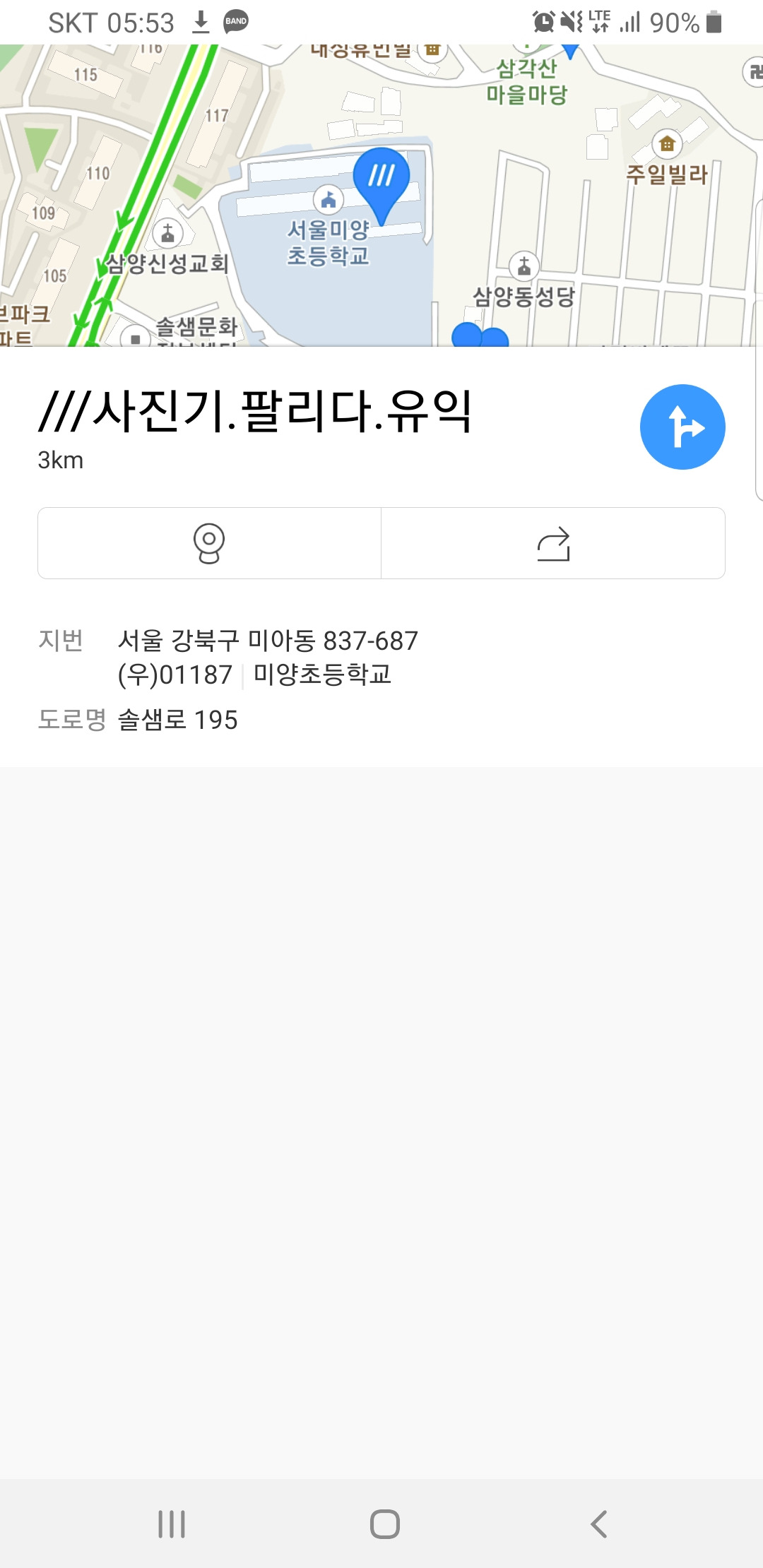Screen dimensions: 763x1568
Task: Open street view for this location
Action: tap(209, 543)
